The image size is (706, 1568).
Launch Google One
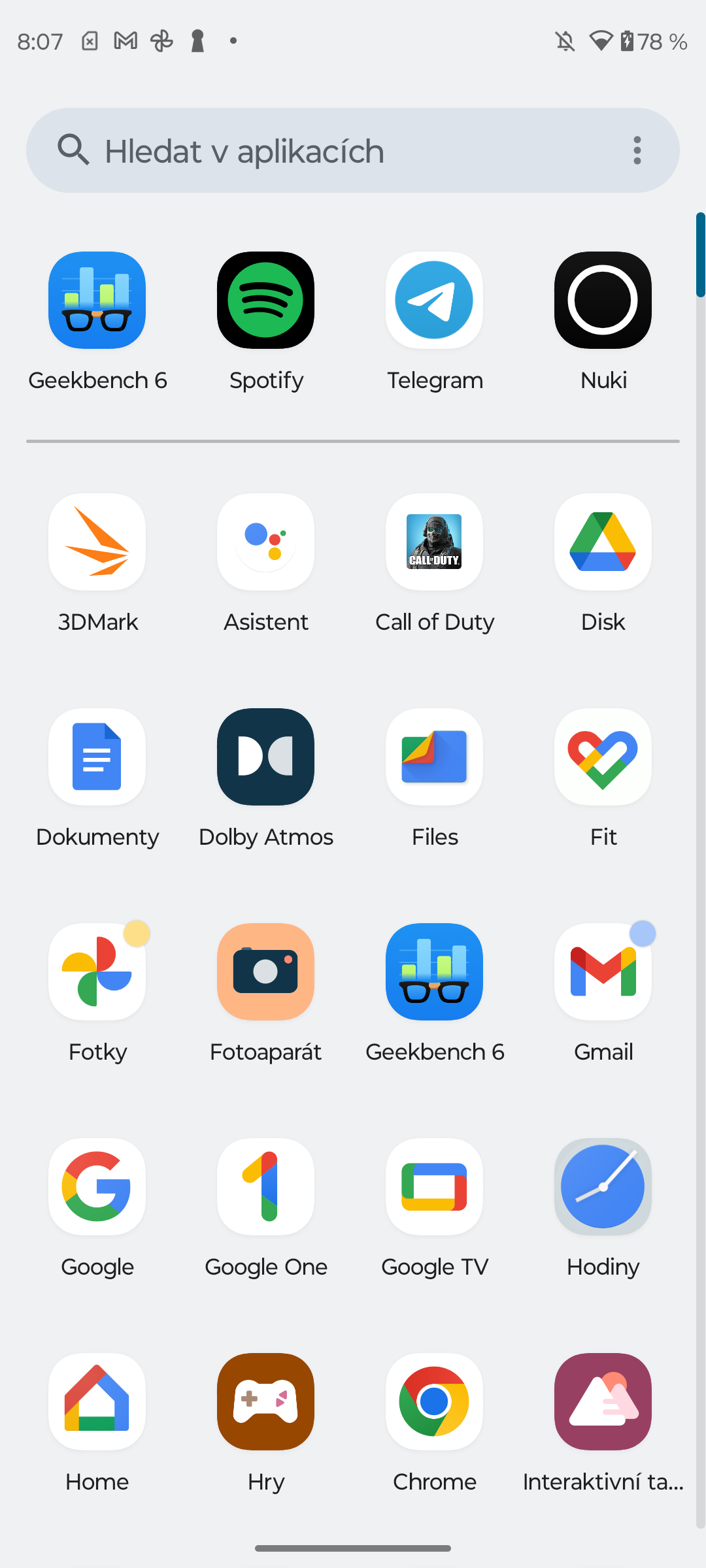[265, 1187]
